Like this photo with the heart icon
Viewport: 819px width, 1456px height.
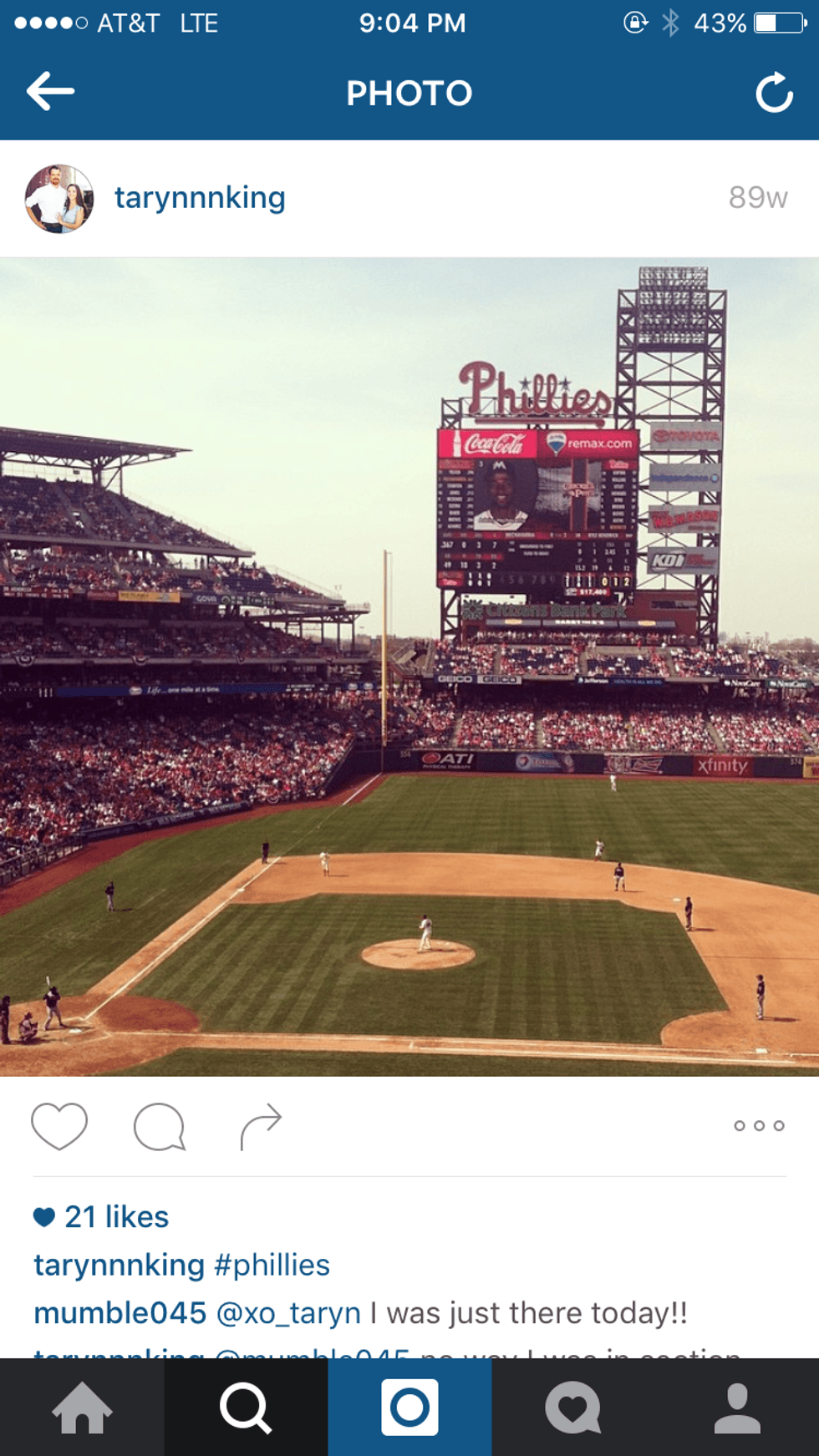tap(59, 1125)
